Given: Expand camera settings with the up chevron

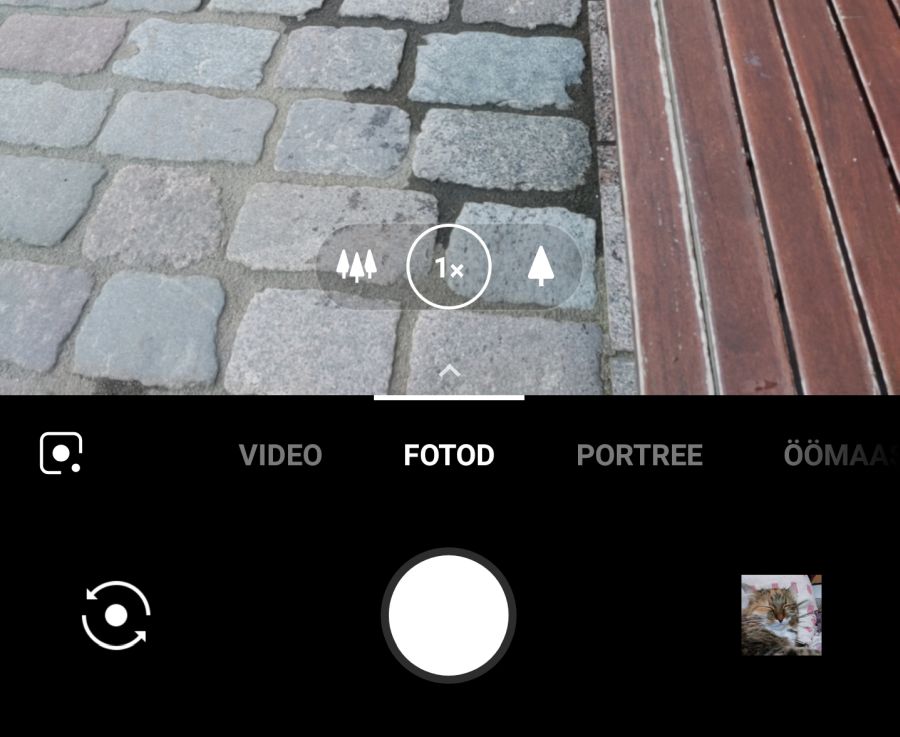Looking at the screenshot, I should 449,371.
